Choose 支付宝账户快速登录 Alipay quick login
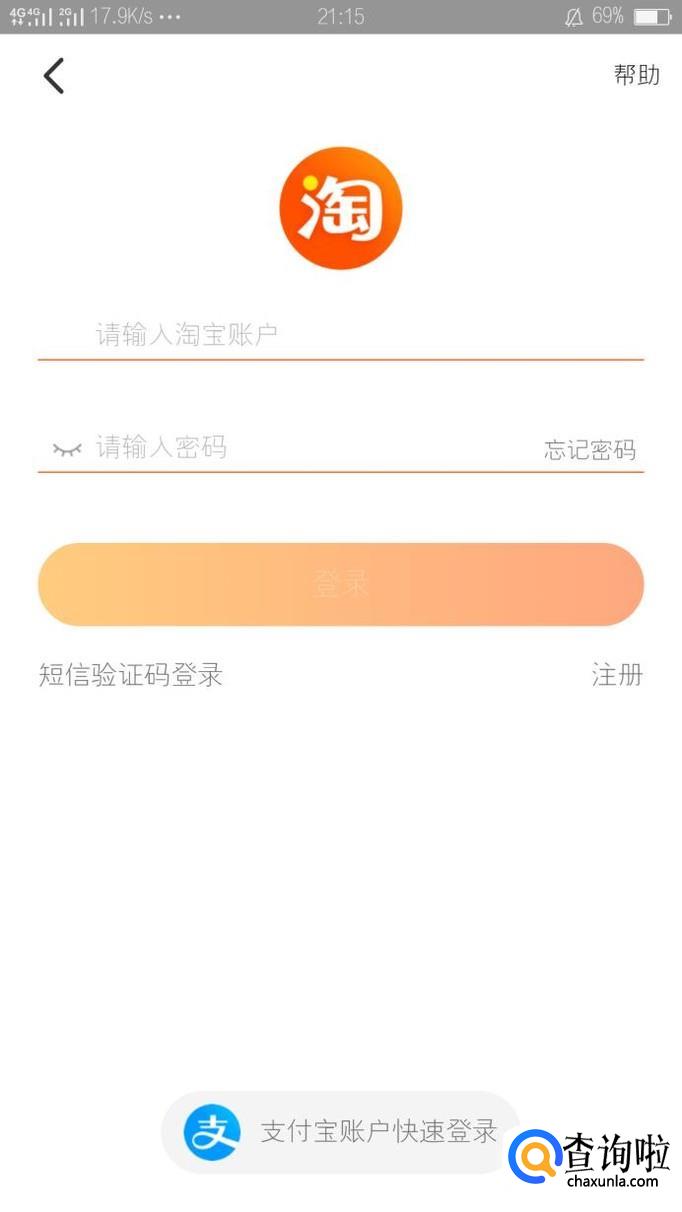This screenshot has height=1212, width=682. pos(340,1132)
